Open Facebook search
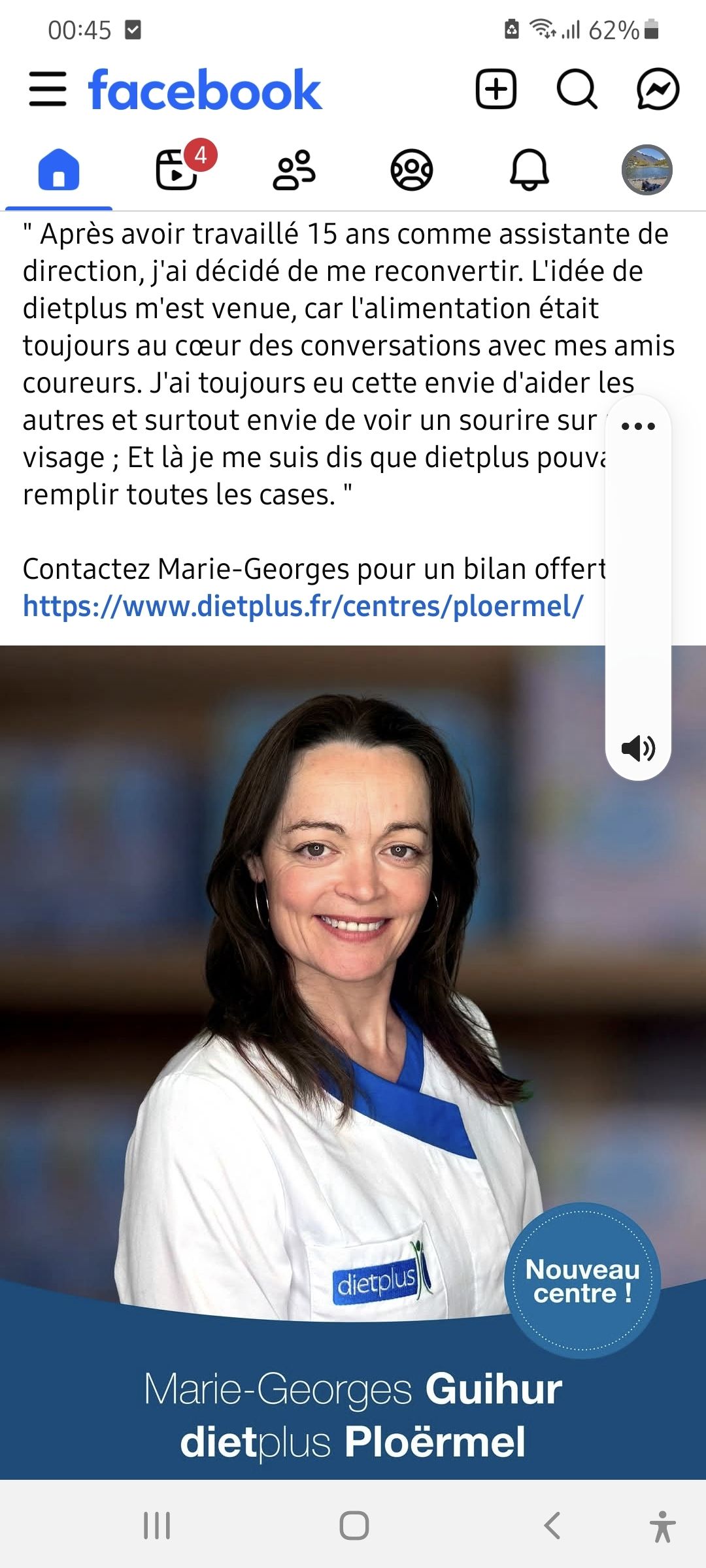The image size is (706, 1568). coord(577,89)
